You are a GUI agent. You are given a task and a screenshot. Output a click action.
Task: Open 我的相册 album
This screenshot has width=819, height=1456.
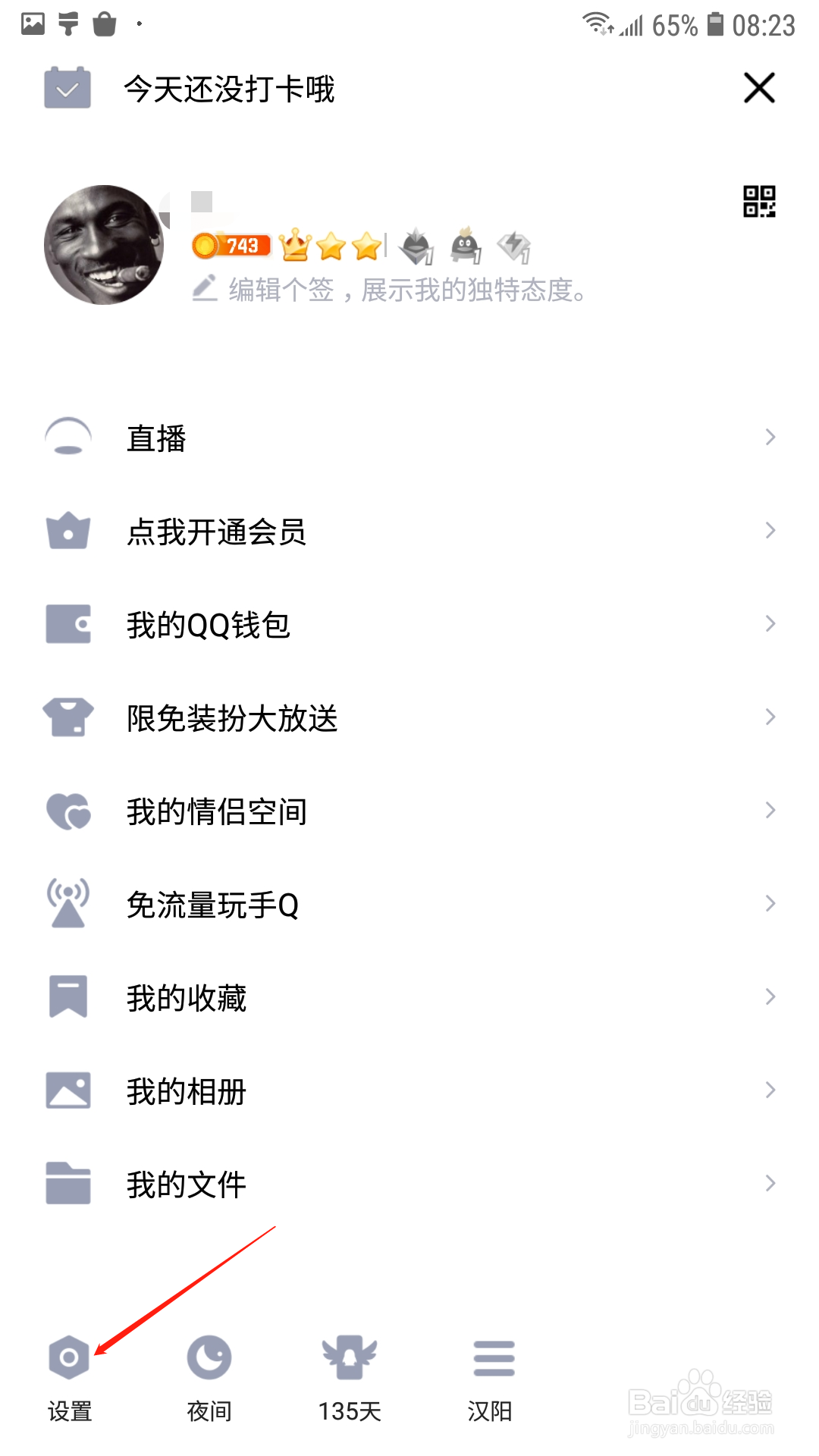click(x=409, y=1091)
